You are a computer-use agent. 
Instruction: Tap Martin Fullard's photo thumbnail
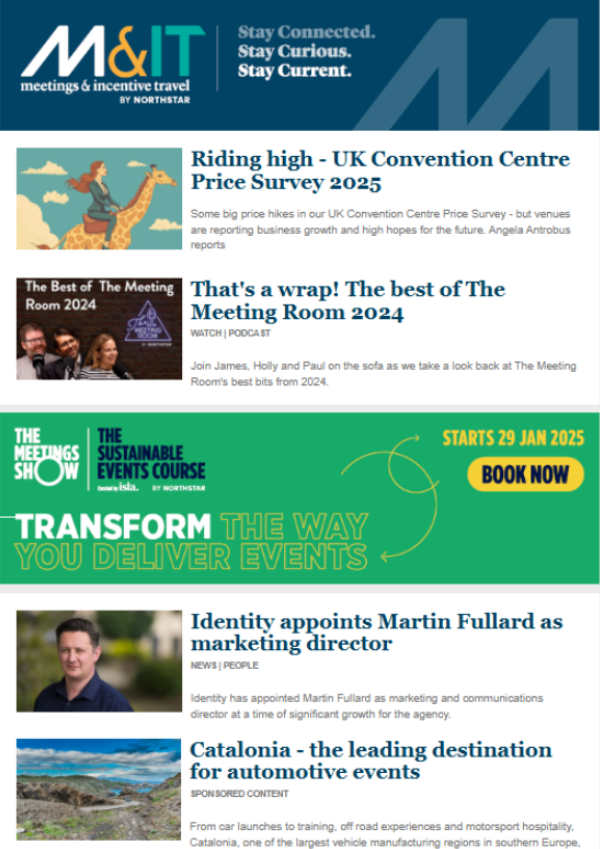(99, 661)
